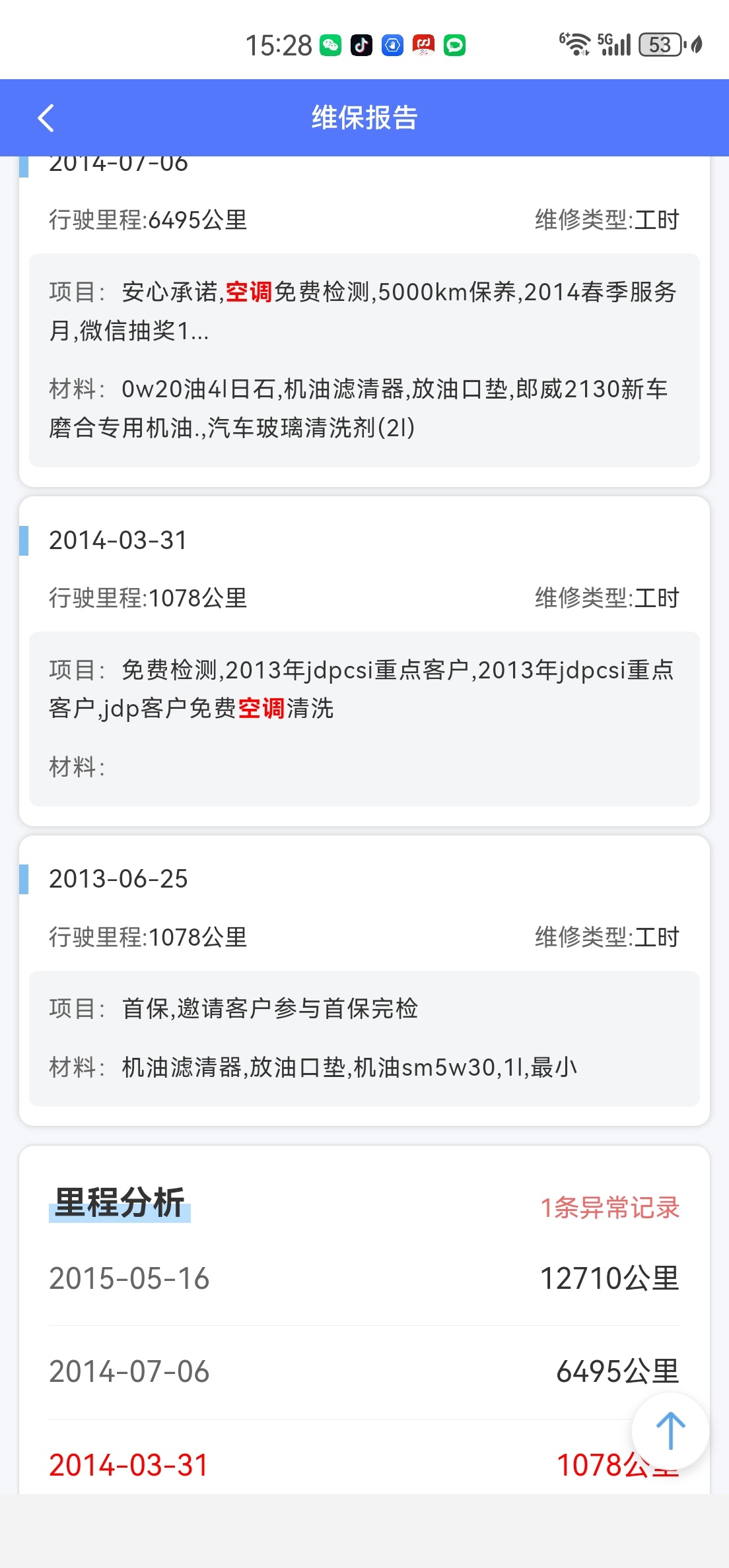The width and height of the screenshot is (729, 1568).
Task: Tap the scroll-to-top arrow button
Action: tap(670, 1431)
